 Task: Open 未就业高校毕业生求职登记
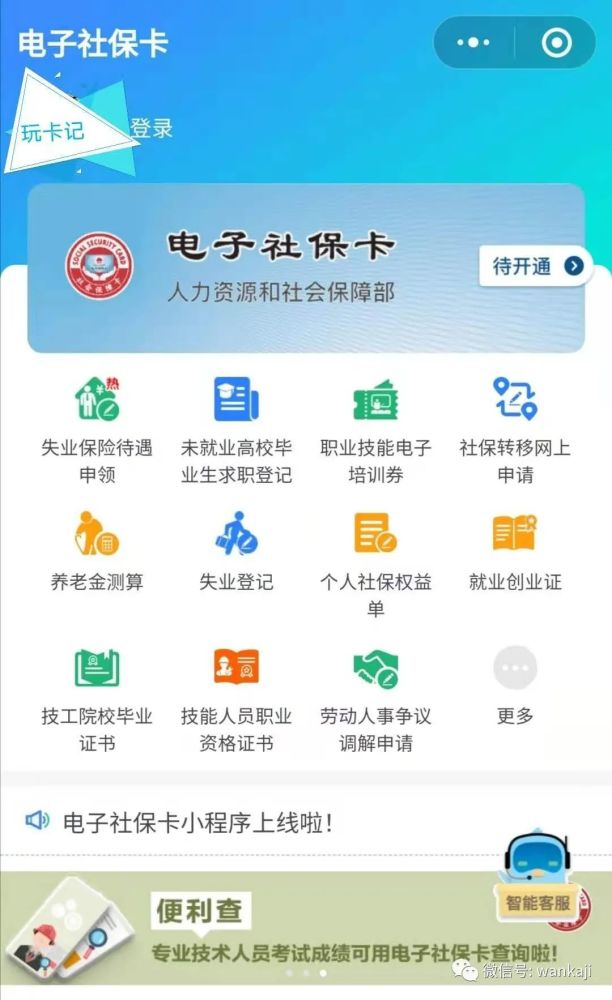click(236, 430)
